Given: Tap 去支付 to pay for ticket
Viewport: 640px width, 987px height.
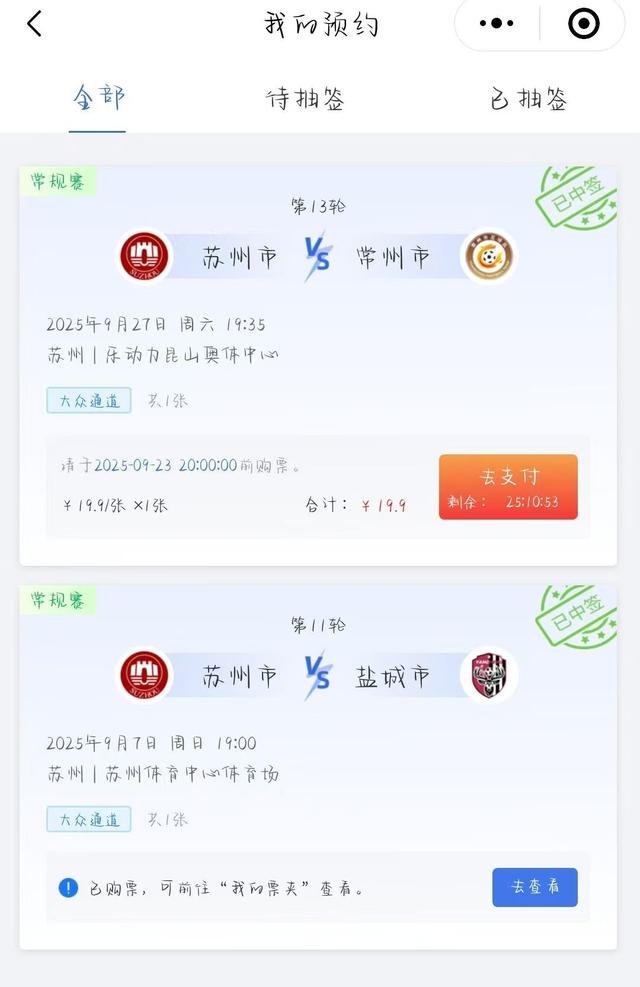Looking at the screenshot, I should (x=508, y=487).
